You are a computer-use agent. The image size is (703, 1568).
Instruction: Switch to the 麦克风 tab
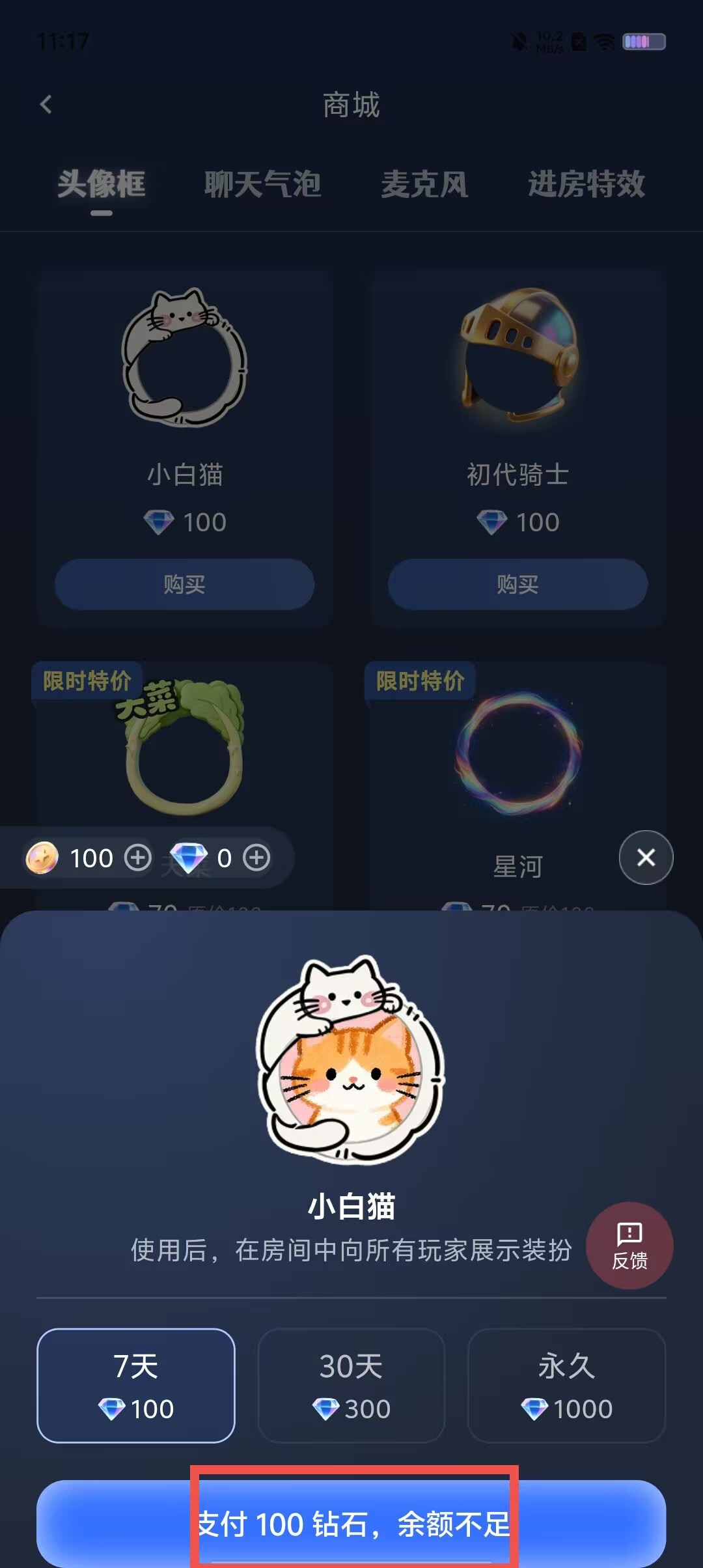[x=424, y=184]
